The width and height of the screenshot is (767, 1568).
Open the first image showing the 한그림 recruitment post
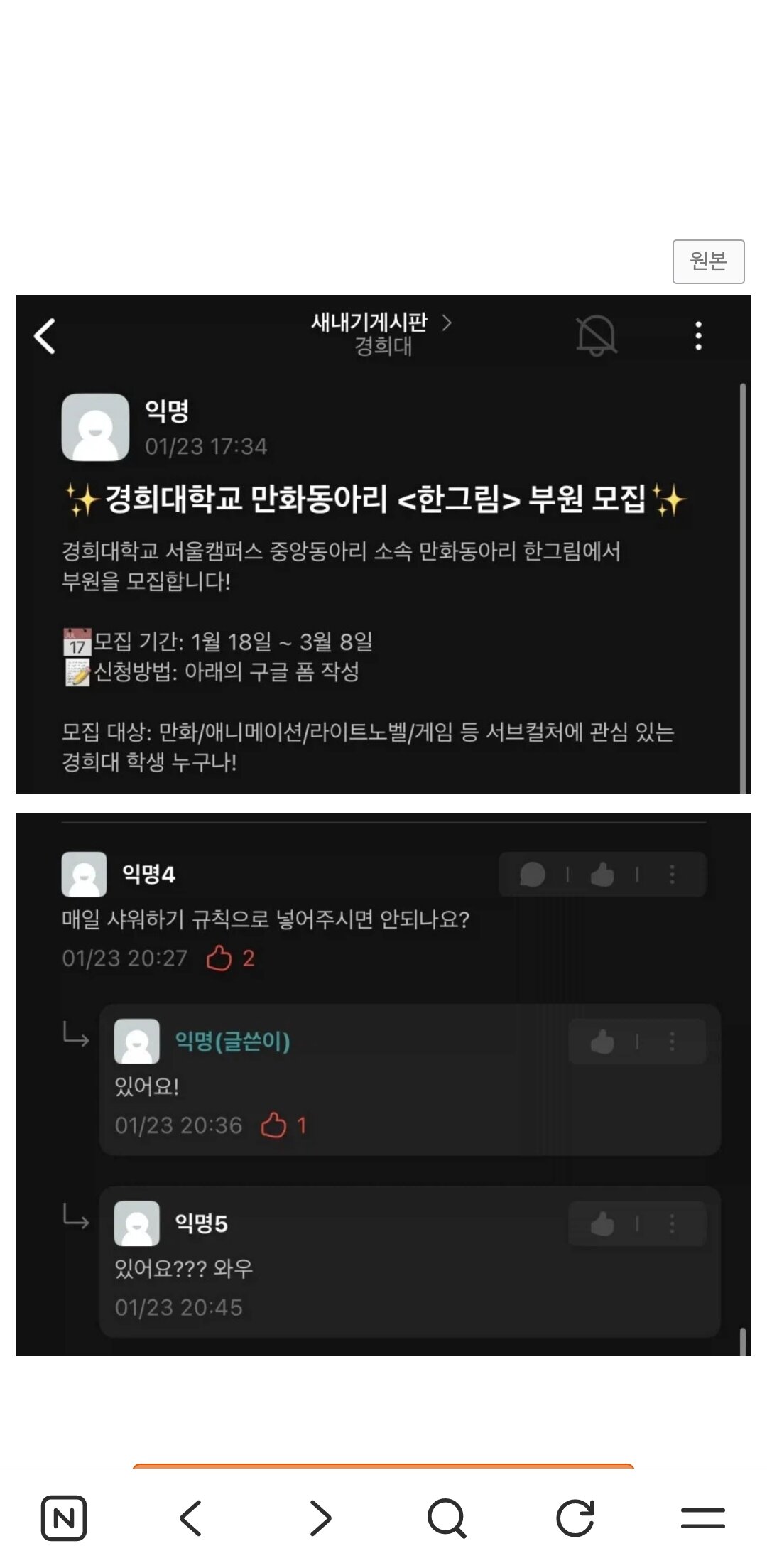coord(383,544)
